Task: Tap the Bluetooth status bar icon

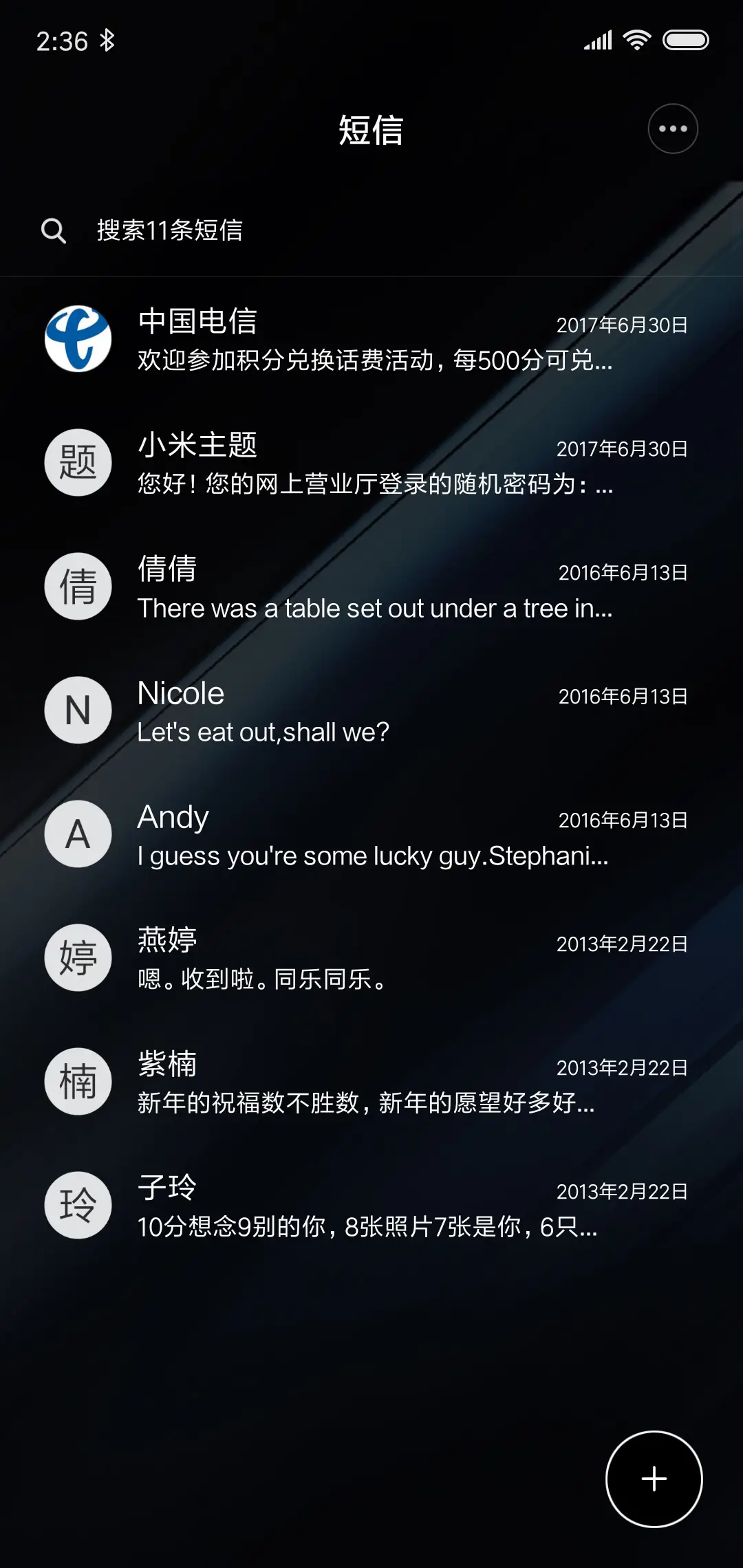Action: point(109,39)
